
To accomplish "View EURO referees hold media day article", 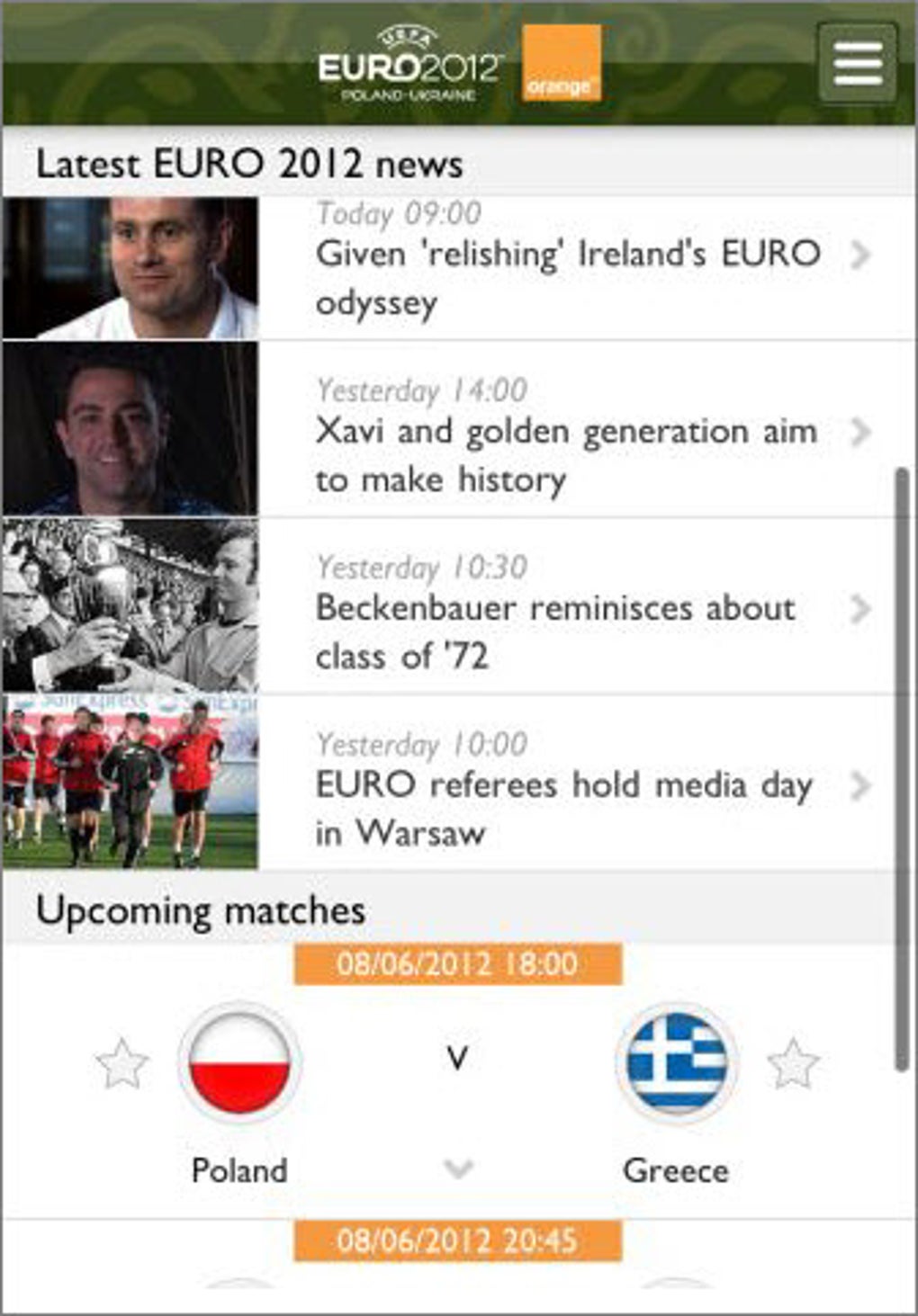I will click(x=564, y=808).
